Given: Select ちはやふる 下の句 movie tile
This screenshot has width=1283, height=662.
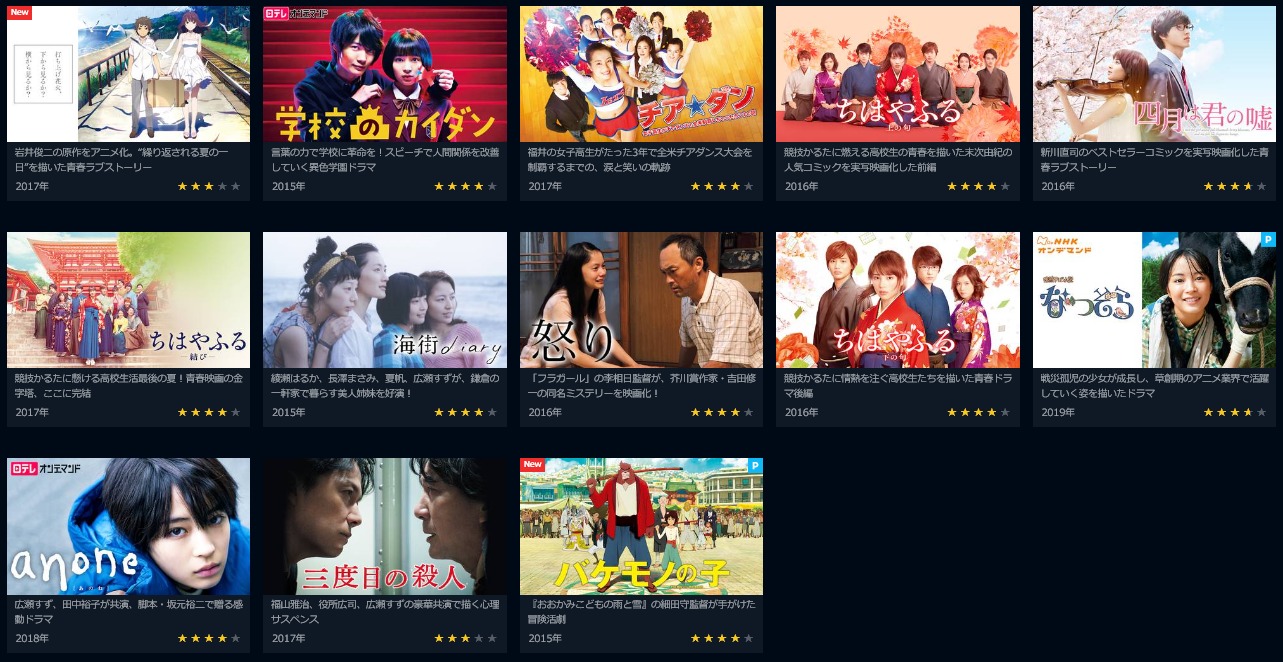Looking at the screenshot, I should pyautogui.click(x=898, y=301).
